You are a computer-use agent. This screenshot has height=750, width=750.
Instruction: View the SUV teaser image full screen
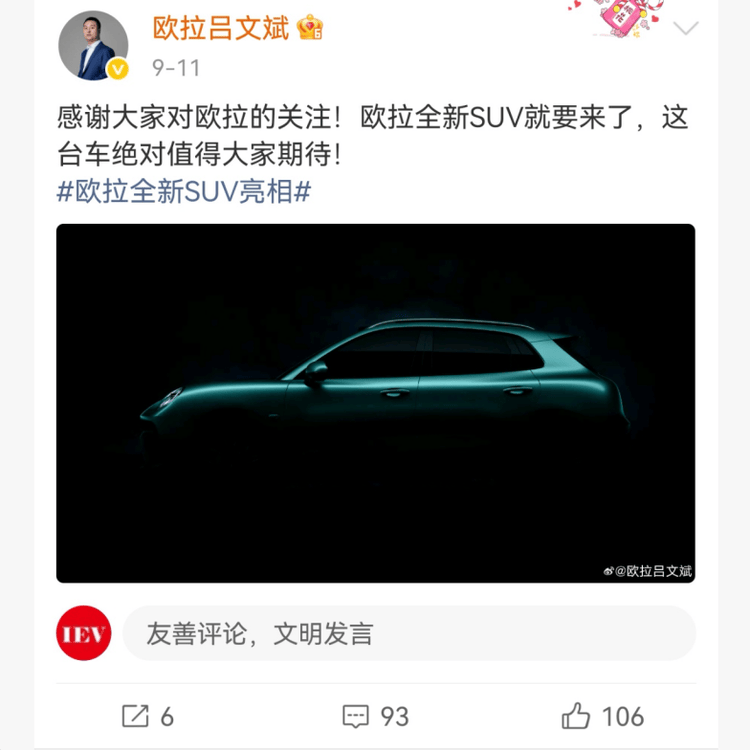click(x=375, y=403)
